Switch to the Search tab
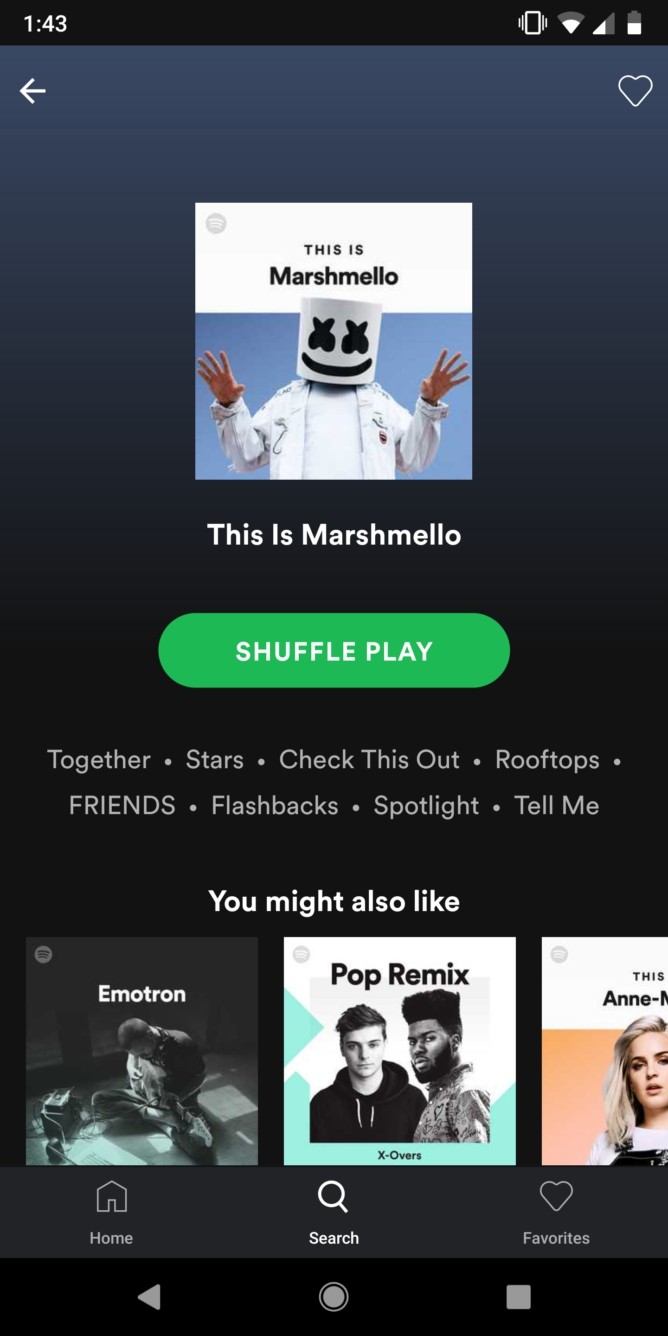Image resolution: width=668 pixels, height=1336 pixels. [334, 1212]
